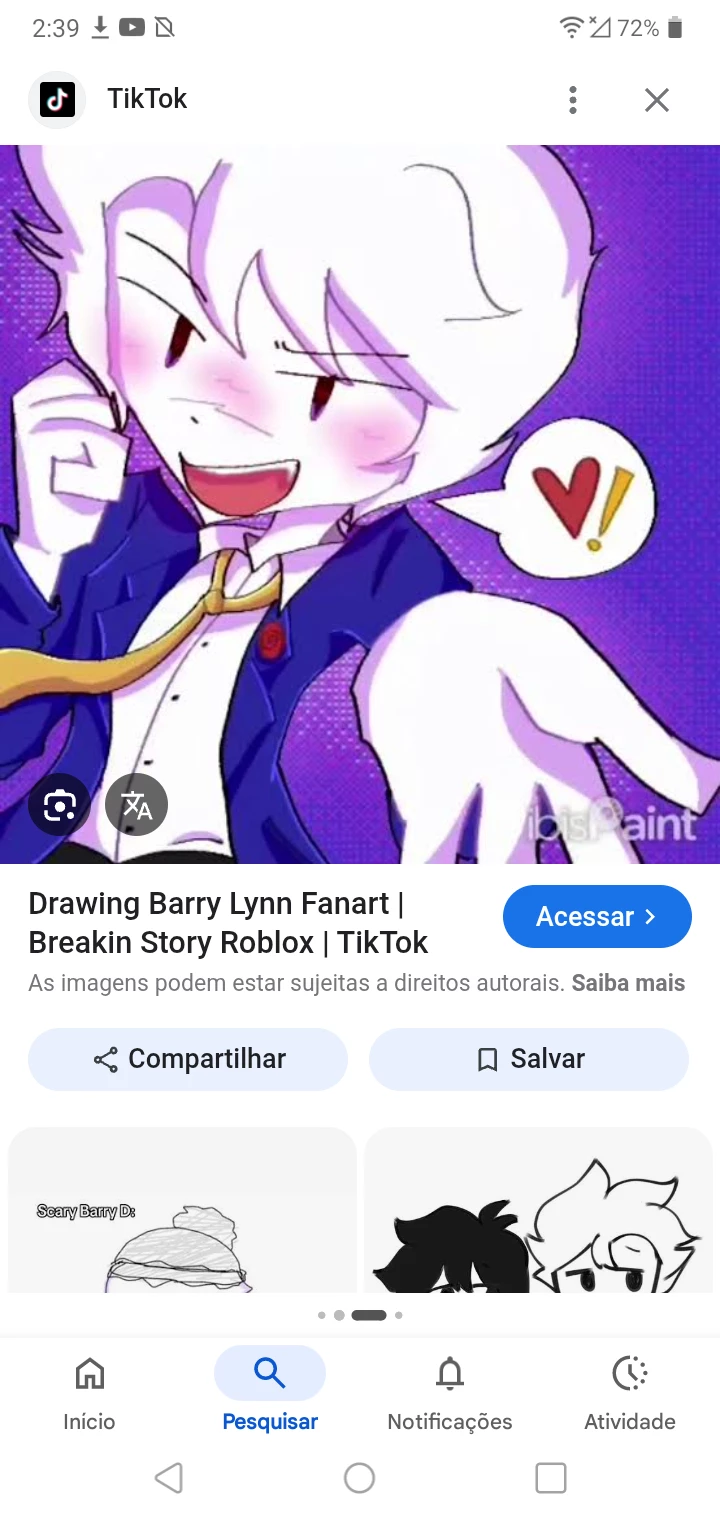Open the black and white haired characters image
This screenshot has height=1520, width=720.
(538, 1210)
